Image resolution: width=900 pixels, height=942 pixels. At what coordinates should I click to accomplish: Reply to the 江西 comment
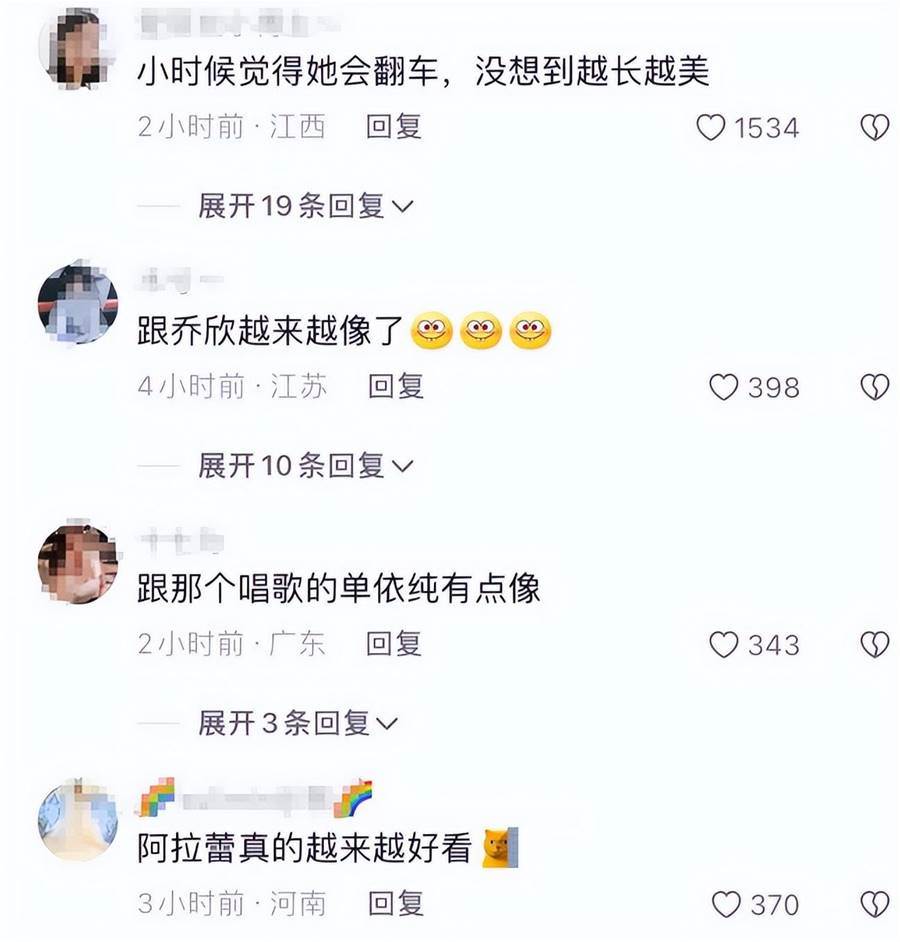[394, 127]
